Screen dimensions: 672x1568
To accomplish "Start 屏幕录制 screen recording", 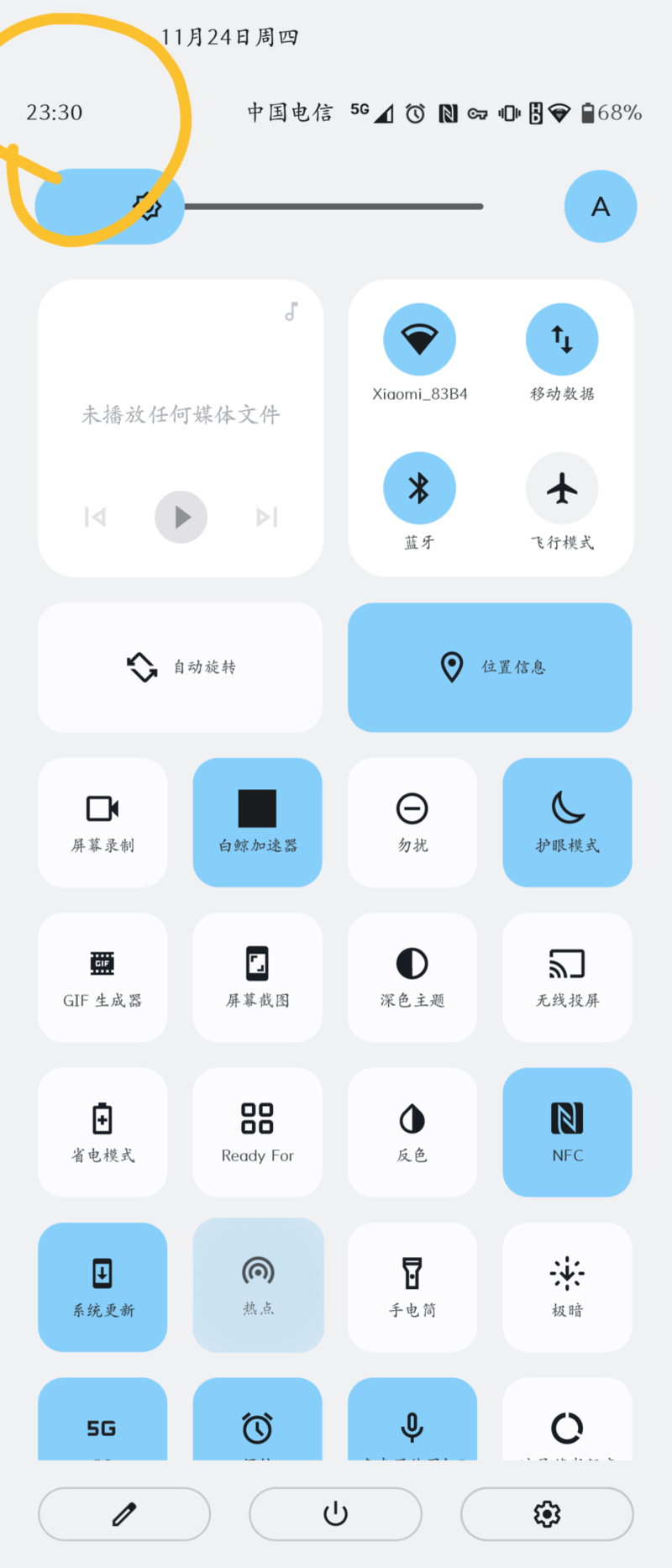I will (102, 822).
